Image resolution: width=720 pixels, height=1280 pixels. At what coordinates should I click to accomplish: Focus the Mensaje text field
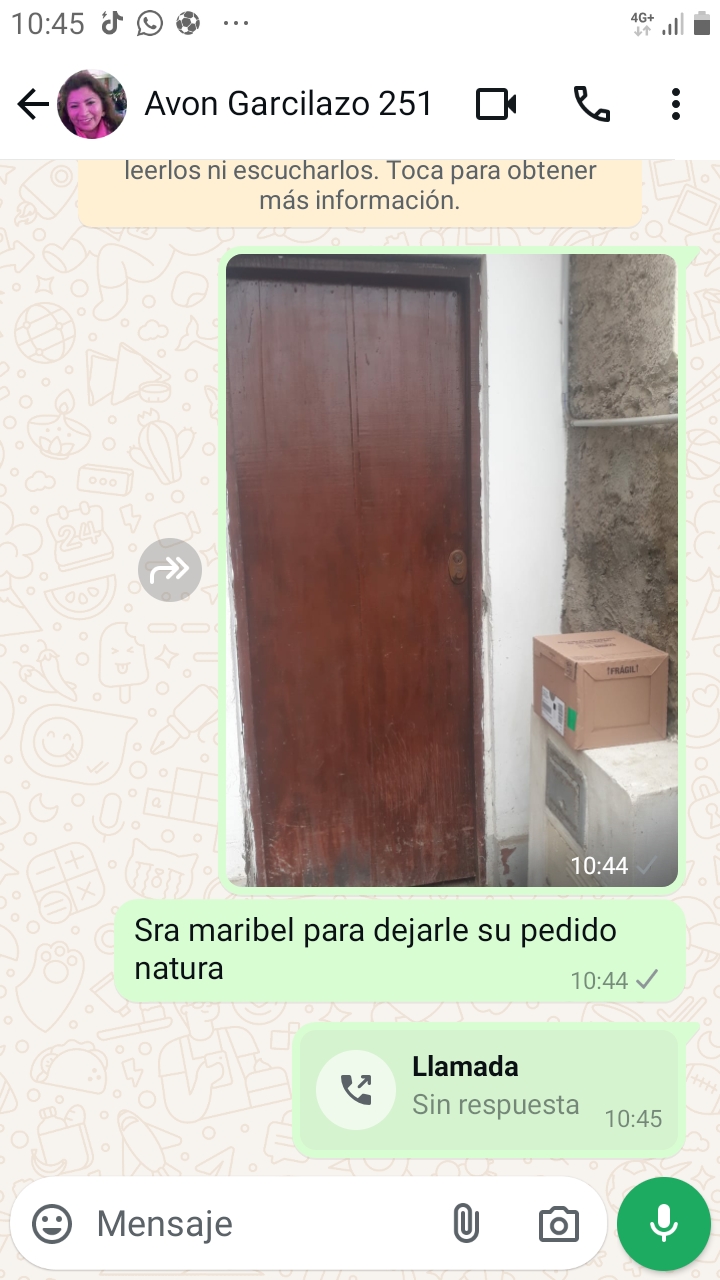tap(260, 1224)
